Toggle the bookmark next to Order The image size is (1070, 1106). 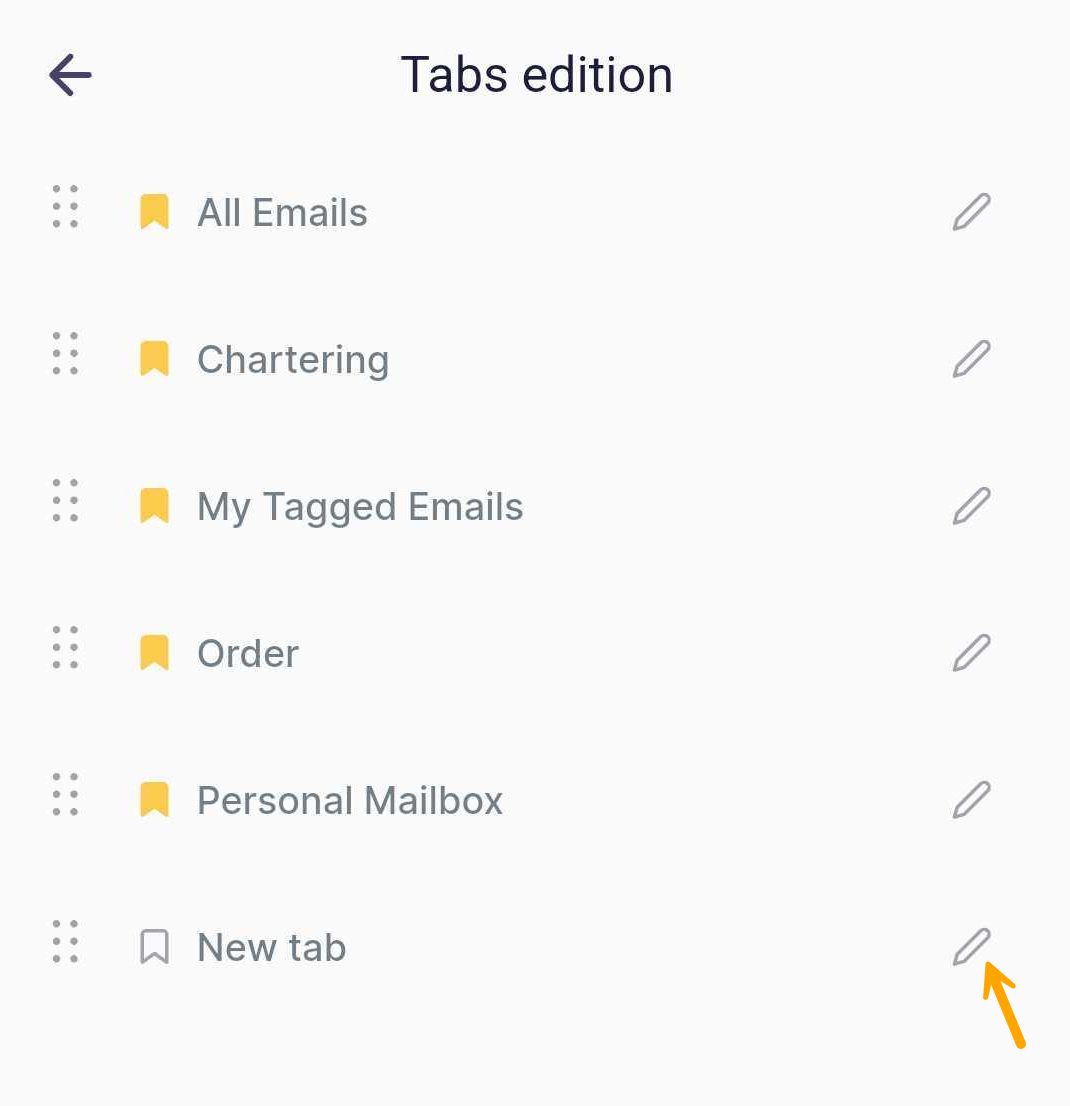154,653
